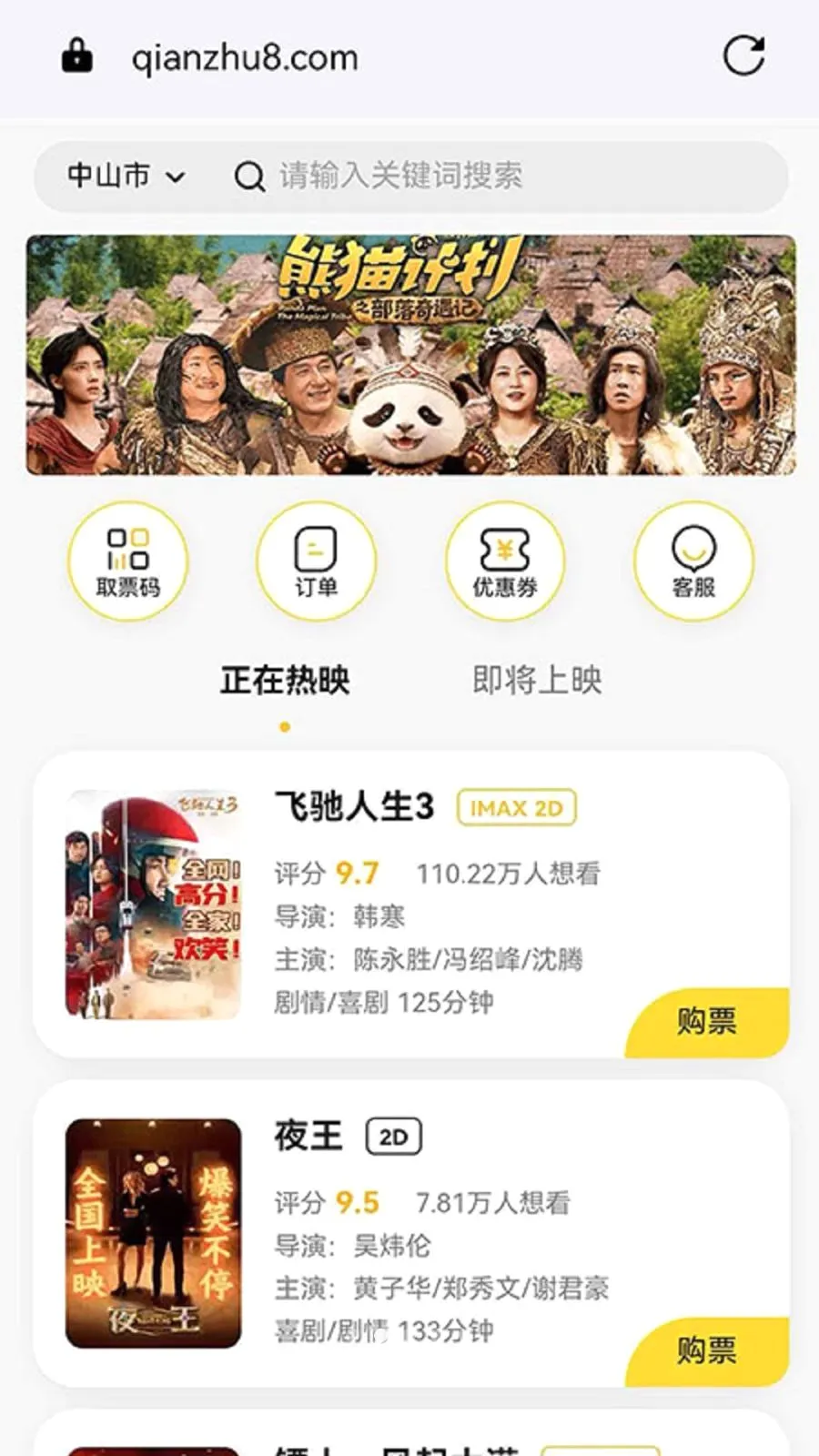Open the 夜王 movie card
819x1456 pixels.
(410, 1234)
